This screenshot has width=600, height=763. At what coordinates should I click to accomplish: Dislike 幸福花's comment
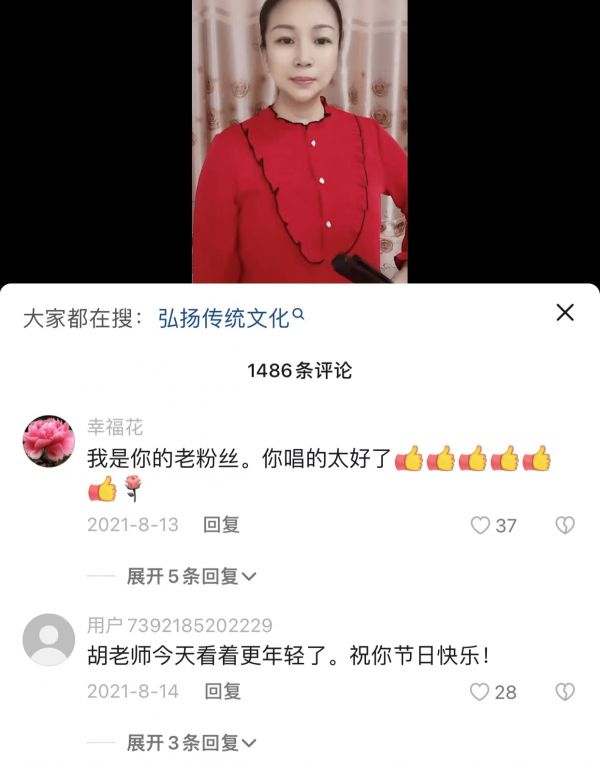tap(565, 525)
